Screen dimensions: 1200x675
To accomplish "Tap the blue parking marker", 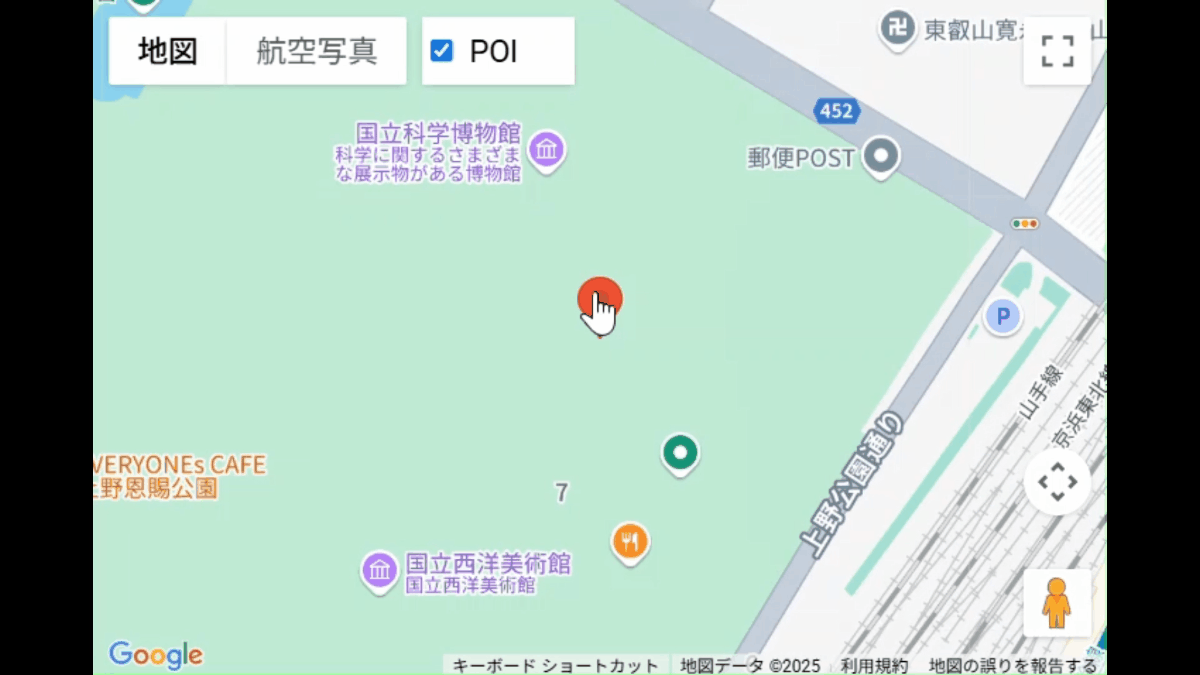I will (x=1002, y=318).
